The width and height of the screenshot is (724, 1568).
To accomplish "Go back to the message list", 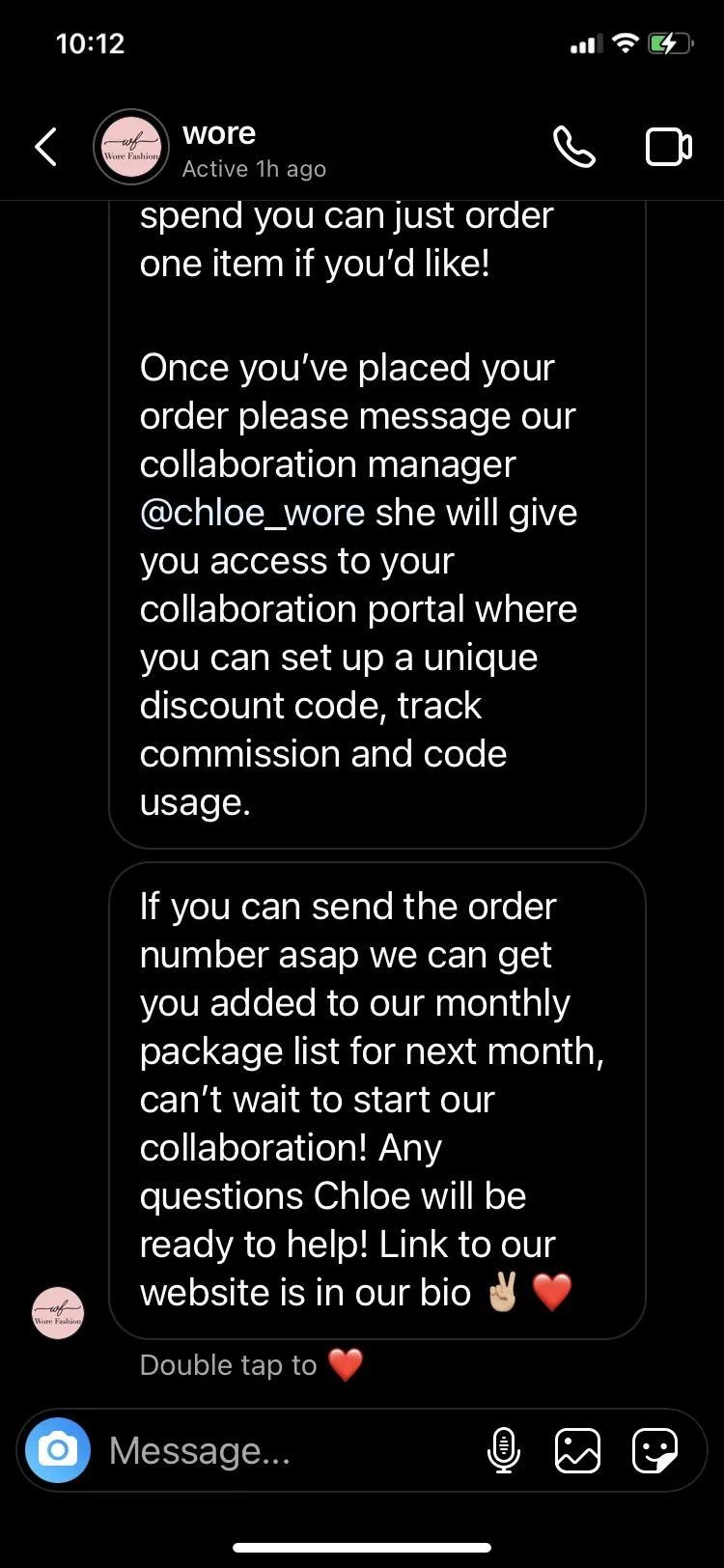I will coord(45,148).
